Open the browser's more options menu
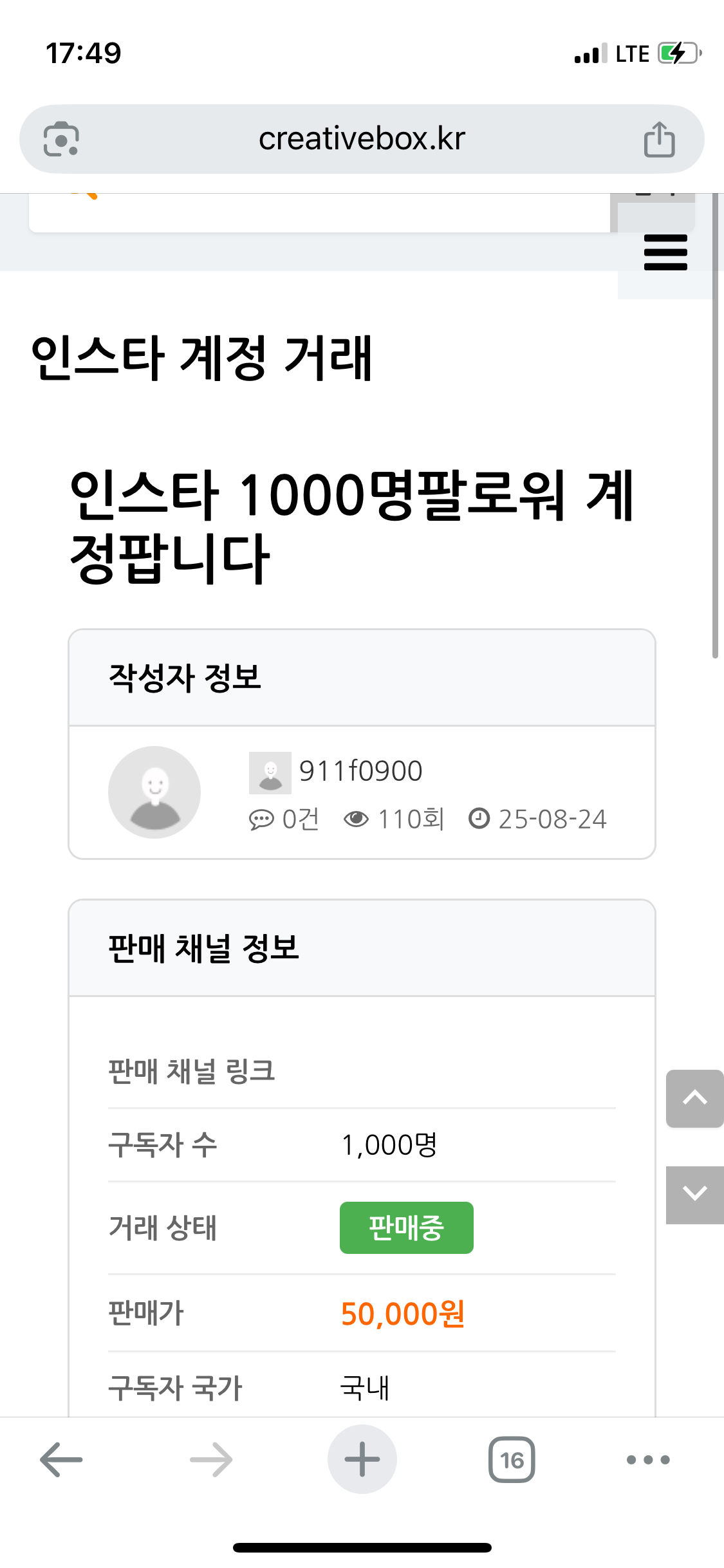 click(x=648, y=1459)
